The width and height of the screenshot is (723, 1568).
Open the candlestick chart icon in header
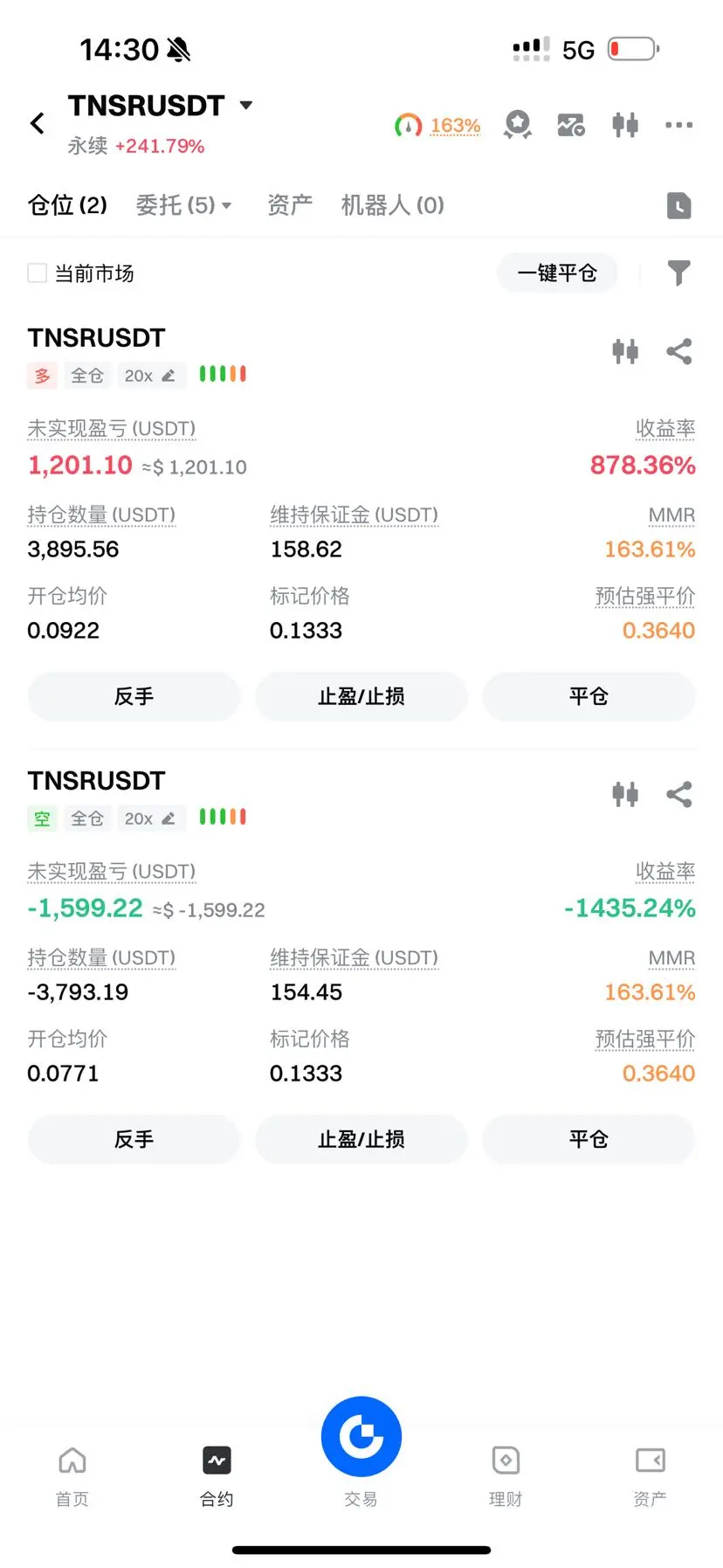coord(625,125)
